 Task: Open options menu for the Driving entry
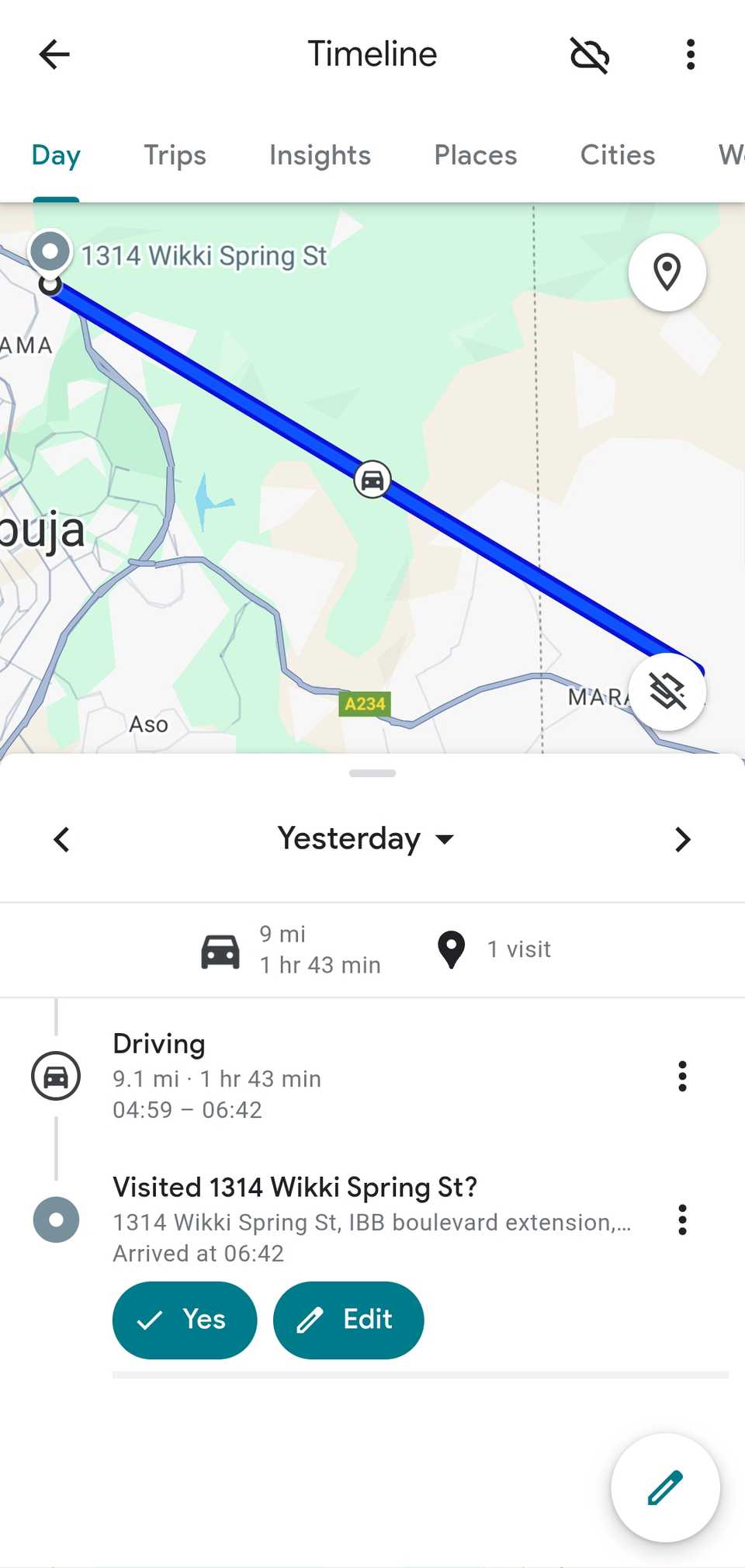click(682, 1077)
